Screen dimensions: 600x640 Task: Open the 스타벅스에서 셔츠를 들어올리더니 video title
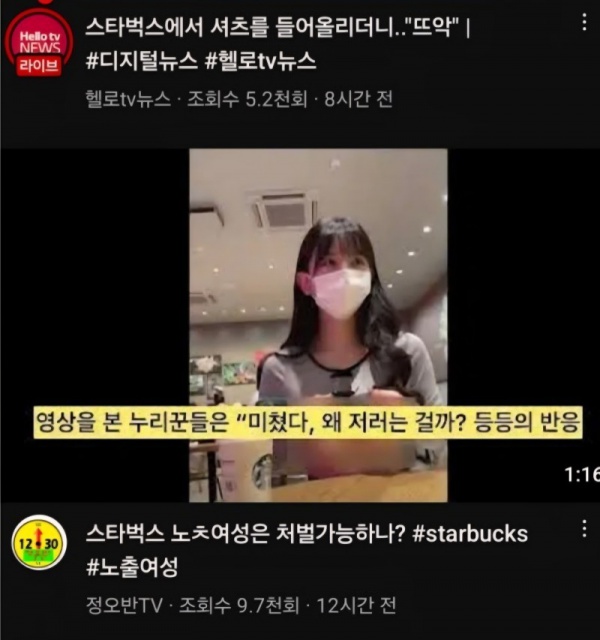278,43
